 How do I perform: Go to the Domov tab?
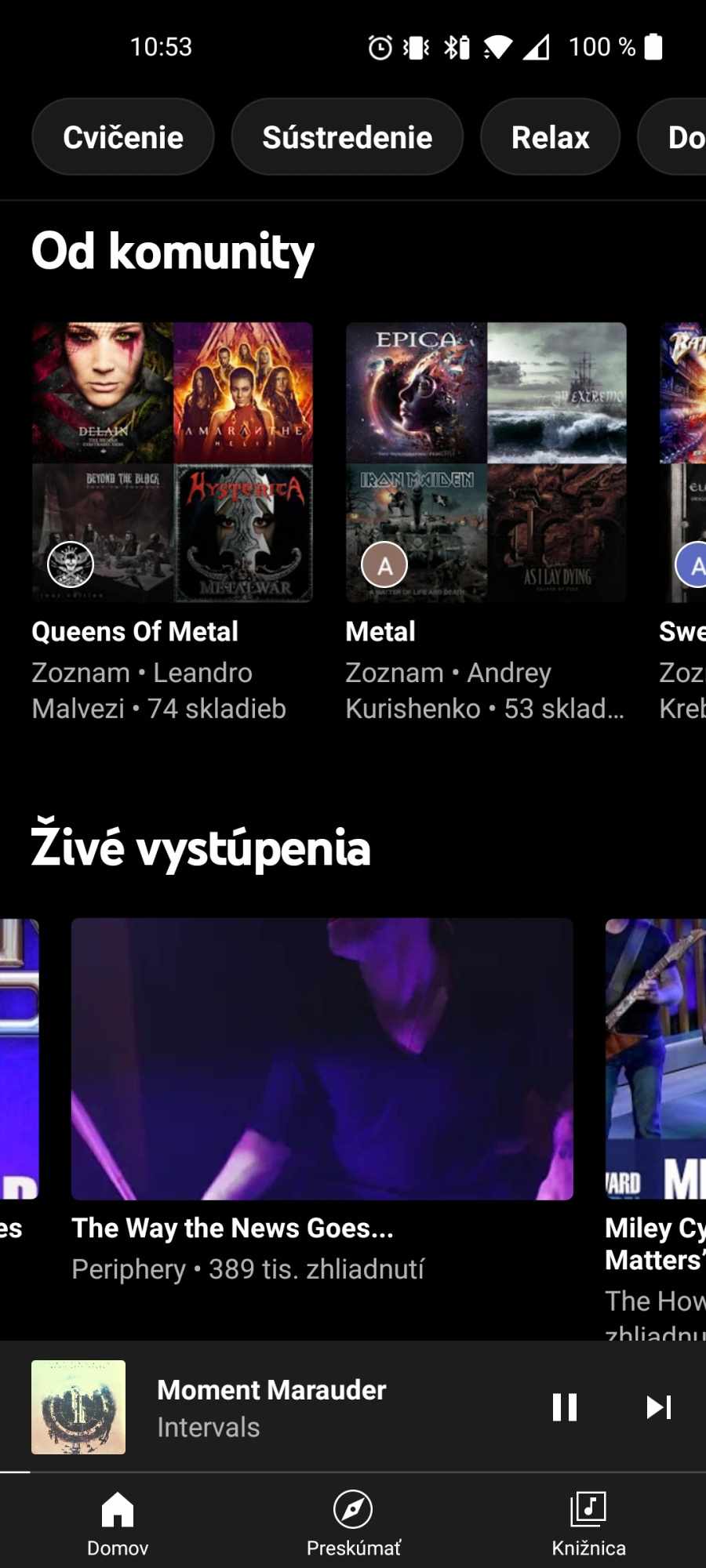tap(118, 1521)
